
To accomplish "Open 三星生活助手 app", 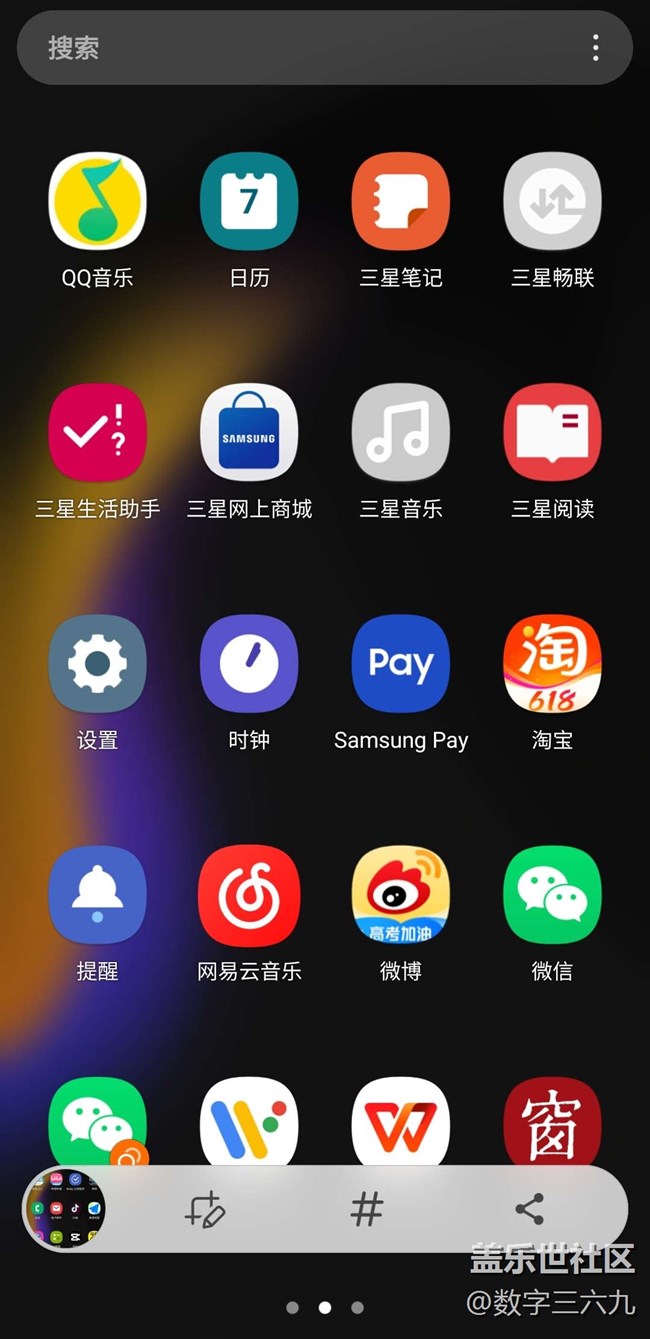I will point(97,433).
